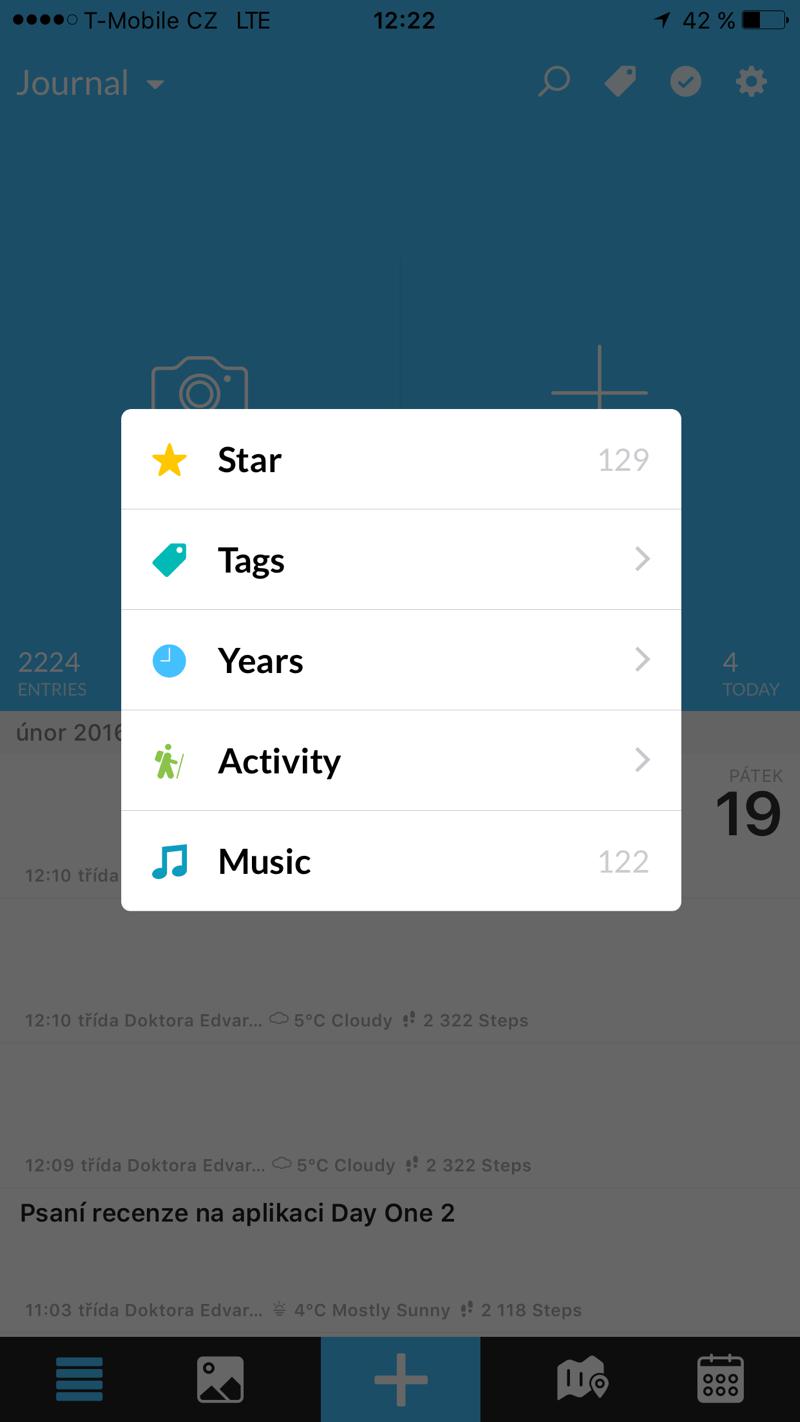Open the Star filter
The height and width of the screenshot is (1422, 800).
click(x=400, y=460)
